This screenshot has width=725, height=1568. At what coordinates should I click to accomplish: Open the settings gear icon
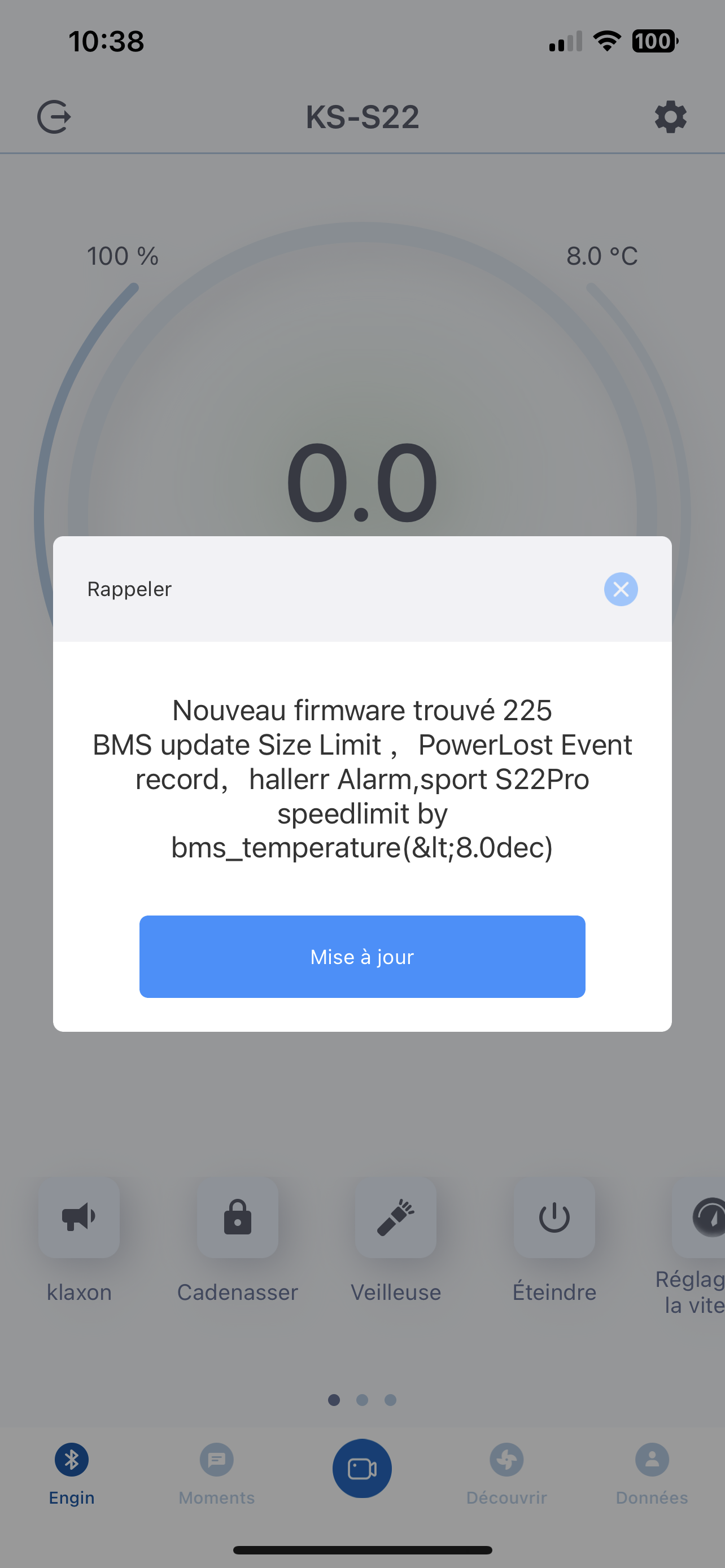(670, 117)
